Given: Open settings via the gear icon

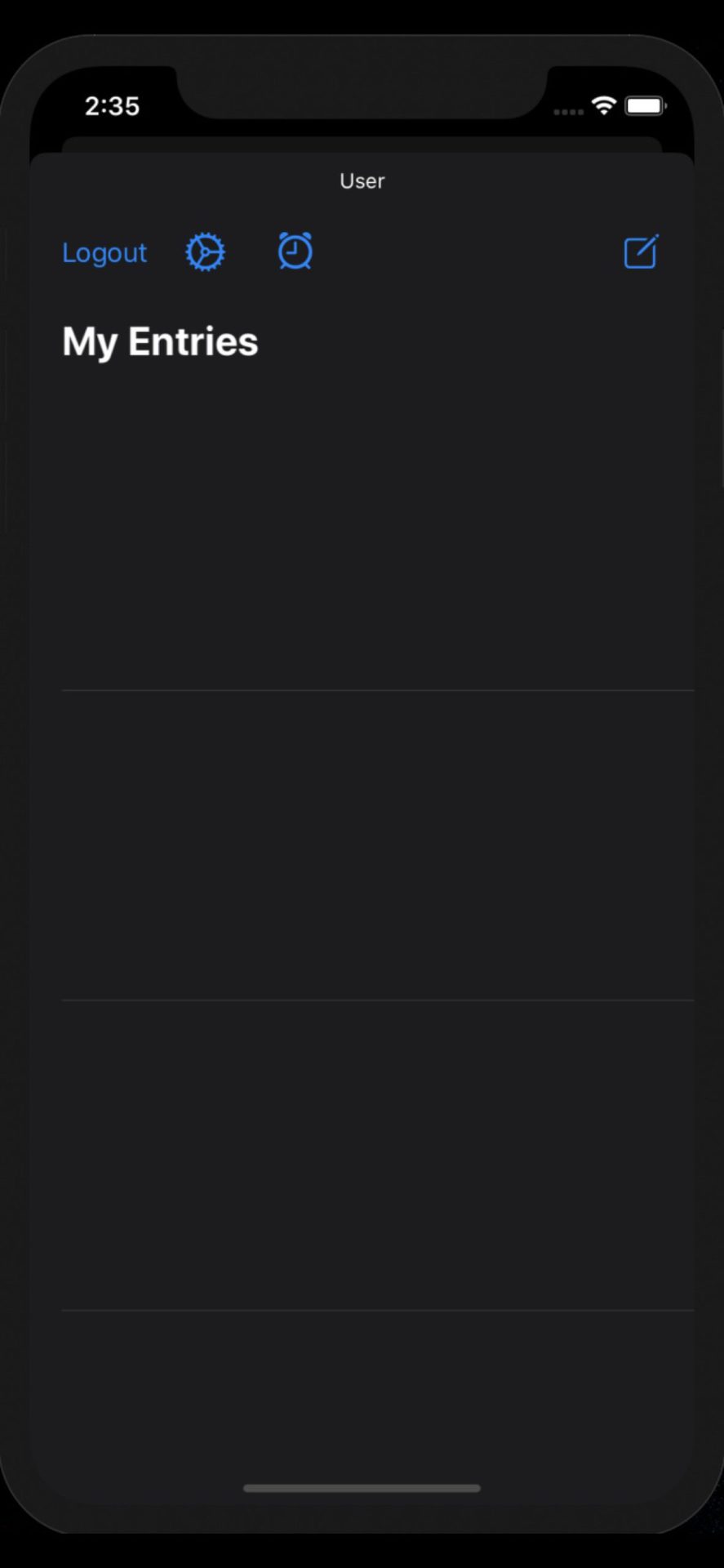Looking at the screenshot, I should click(x=205, y=252).
